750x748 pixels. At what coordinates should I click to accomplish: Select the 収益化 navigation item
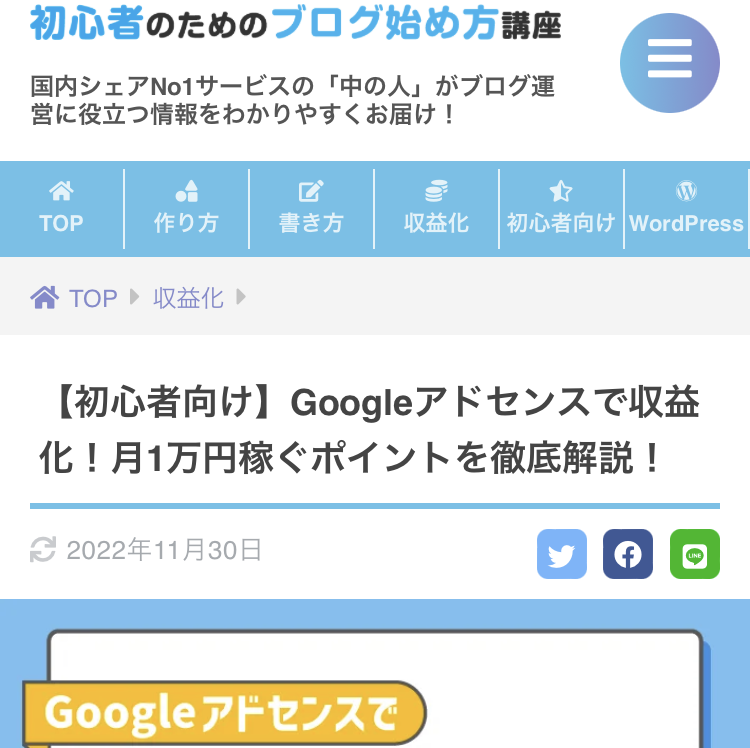(x=436, y=208)
